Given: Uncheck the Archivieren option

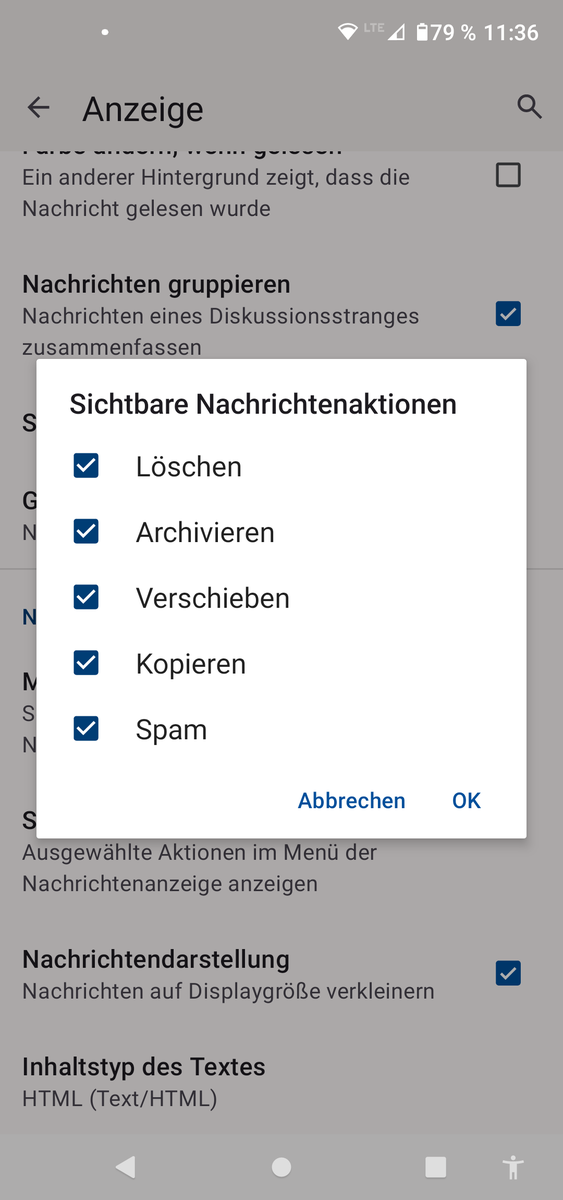Looking at the screenshot, I should tap(86, 532).
